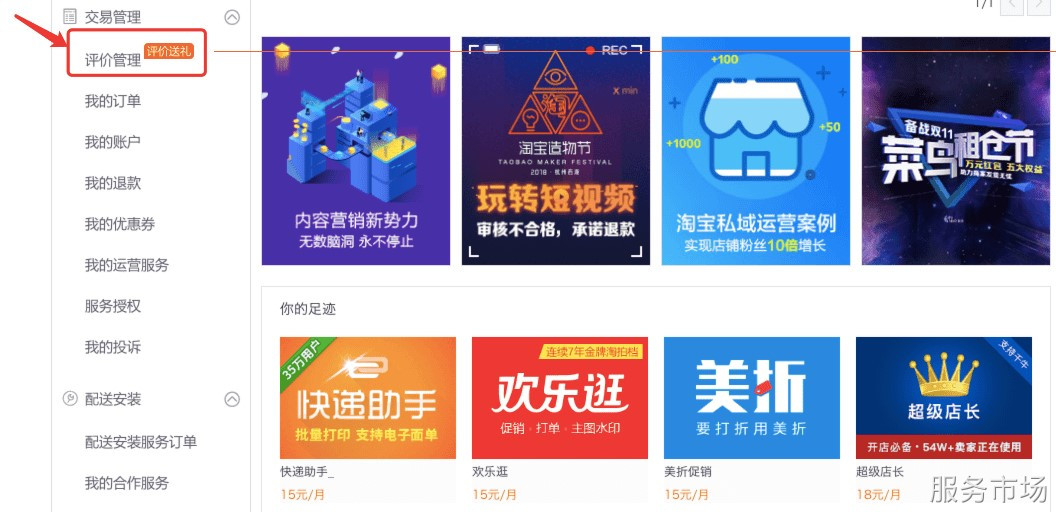Open 配送安装服务订单
This screenshot has width=1056, height=512.
click(x=141, y=442)
